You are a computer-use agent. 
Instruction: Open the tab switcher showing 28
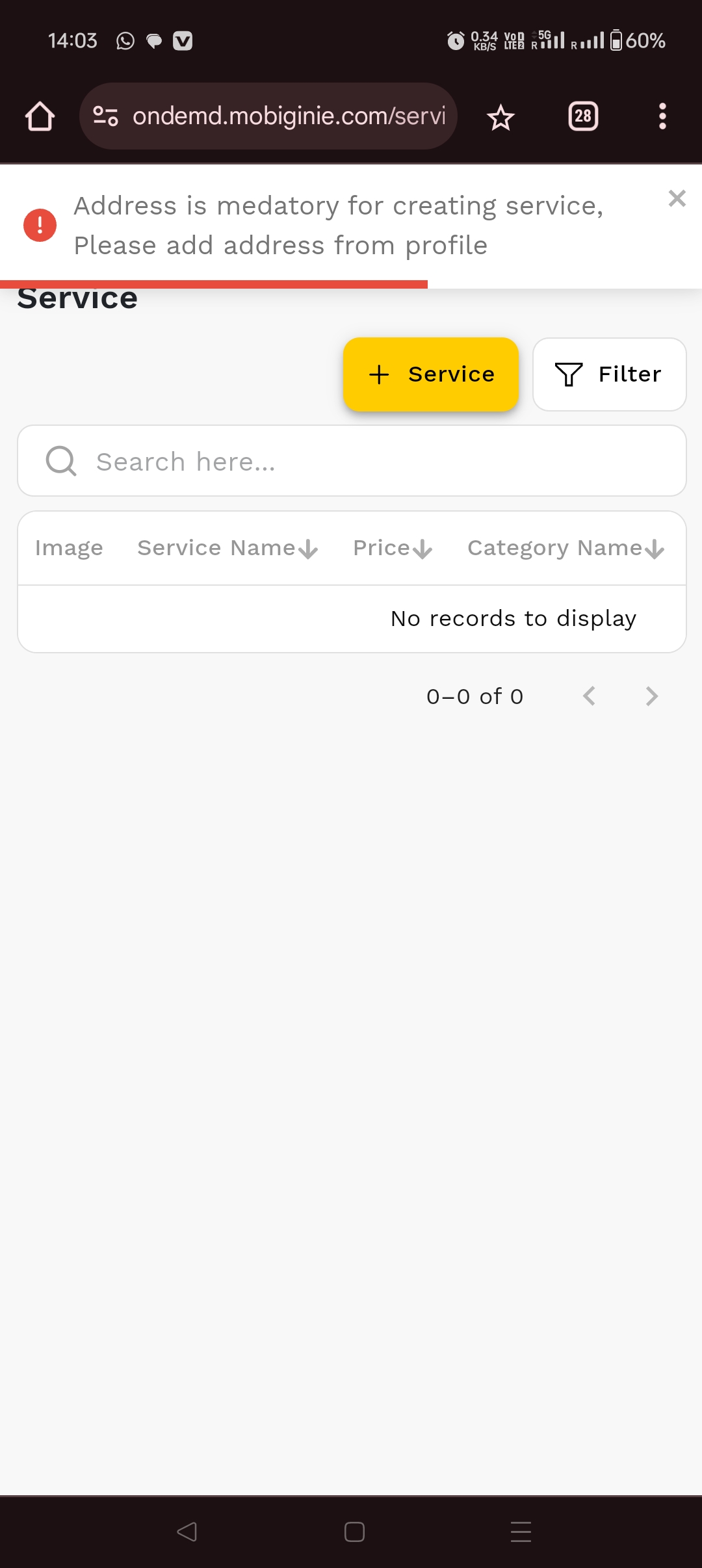[x=583, y=116]
